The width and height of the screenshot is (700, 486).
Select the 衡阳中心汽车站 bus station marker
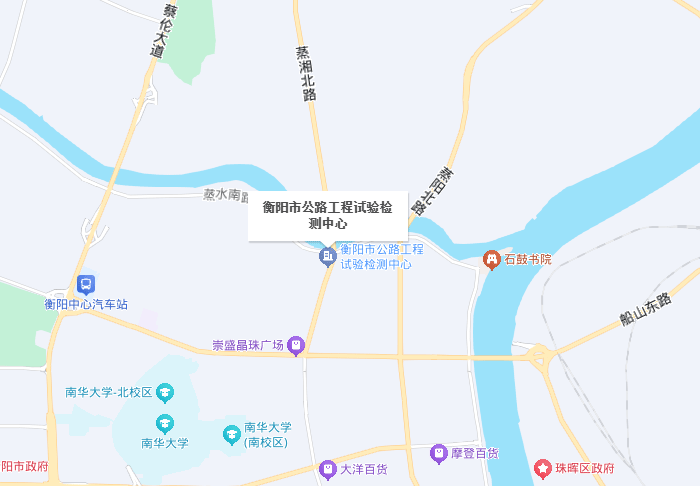[86, 285]
